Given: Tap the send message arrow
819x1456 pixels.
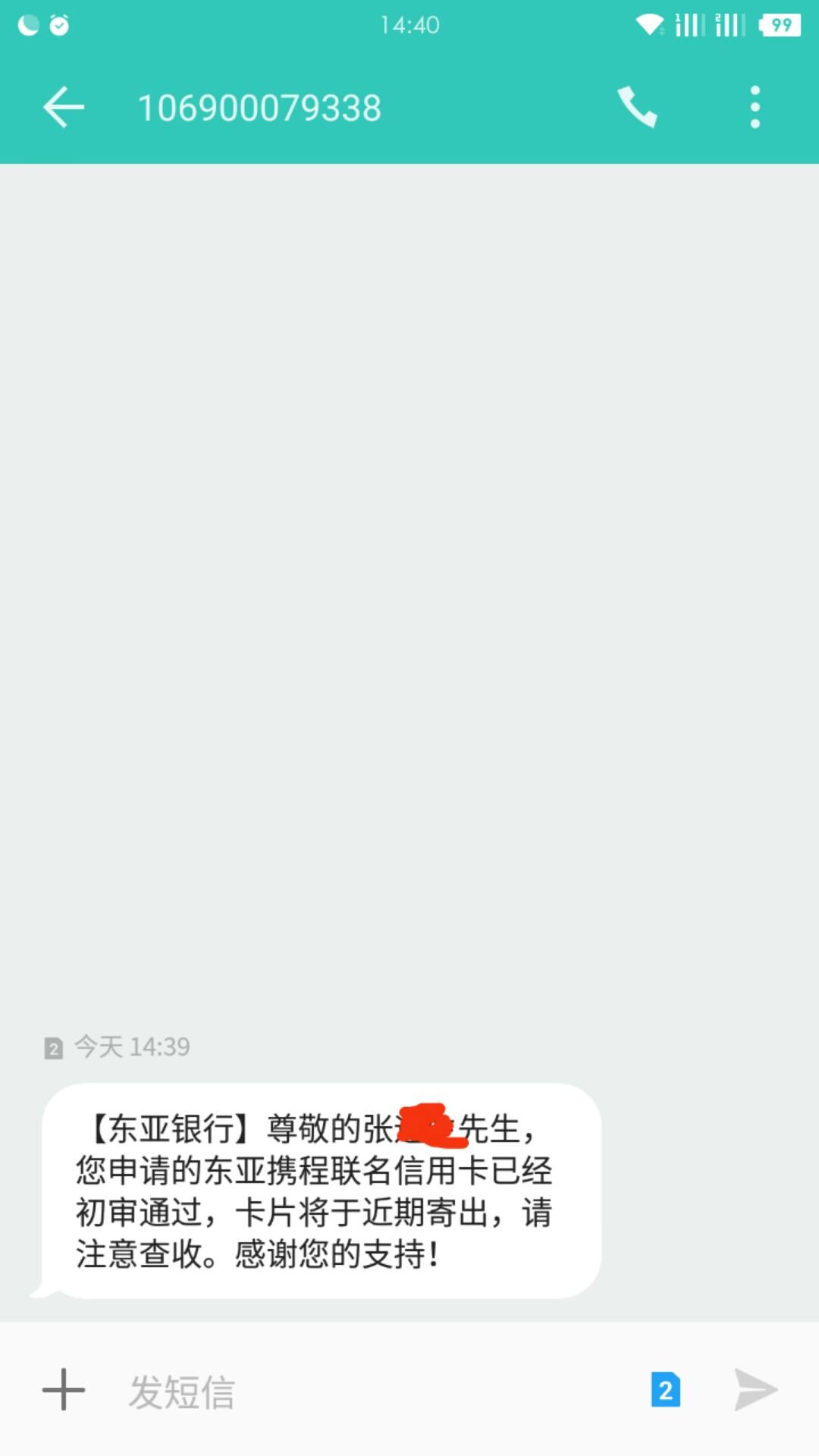Looking at the screenshot, I should click(756, 1389).
